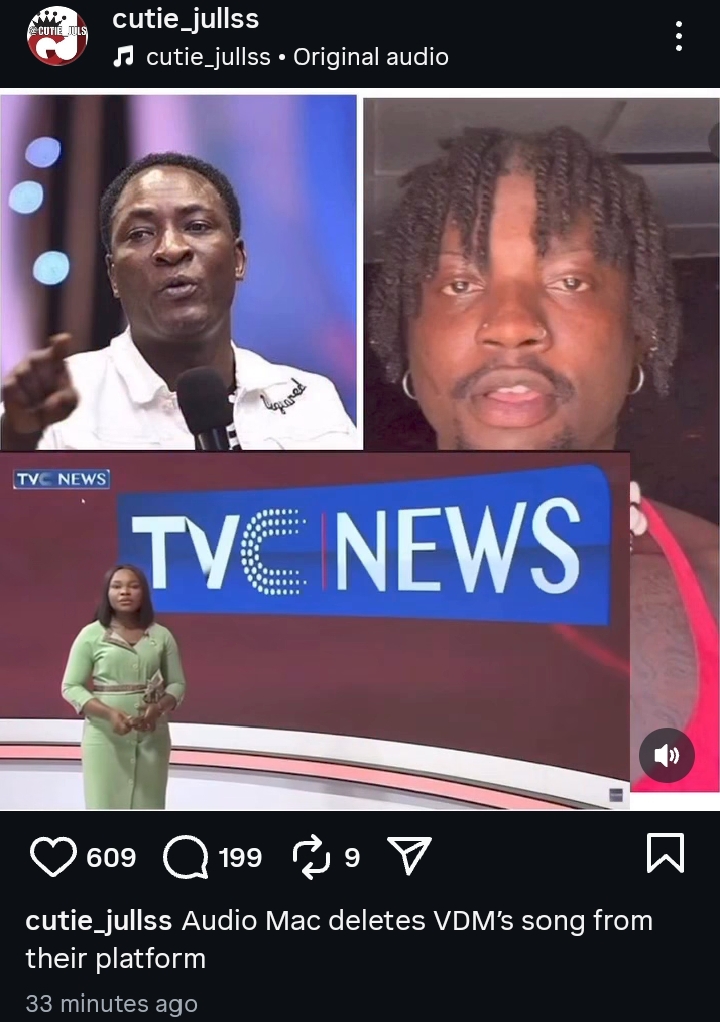Save the post to bookmarks
The image size is (720, 1022).
(666, 853)
